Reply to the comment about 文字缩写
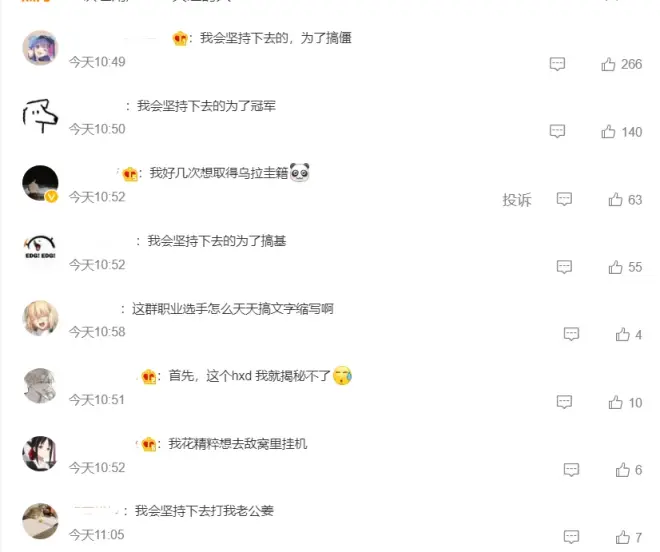This screenshot has height=552, width=660. pyautogui.click(x=571, y=334)
